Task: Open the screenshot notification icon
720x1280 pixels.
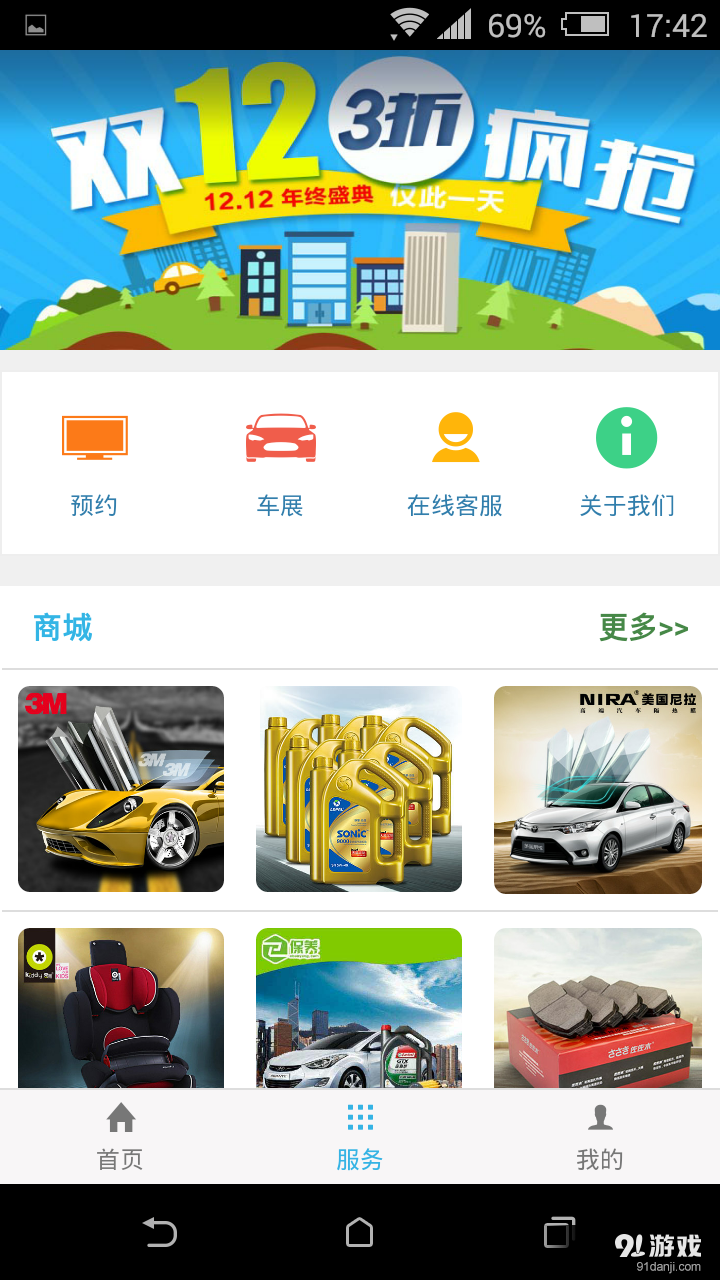Action: [27, 24]
